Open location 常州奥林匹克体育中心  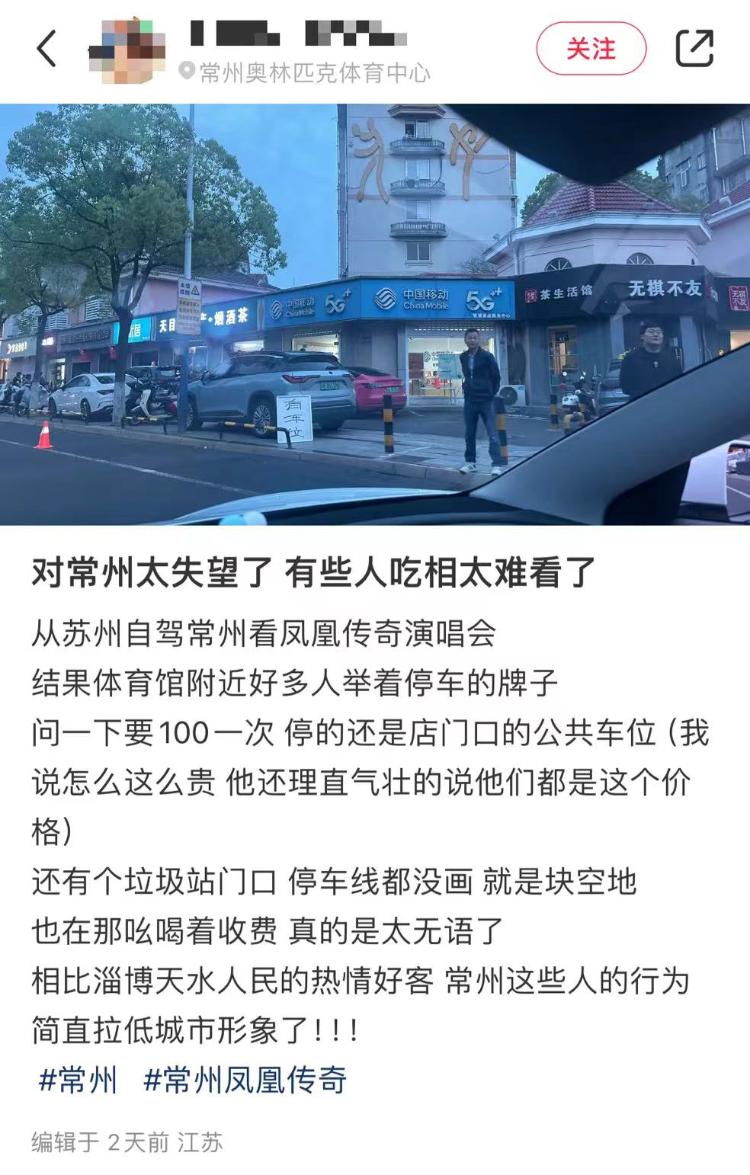coord(305,73)
